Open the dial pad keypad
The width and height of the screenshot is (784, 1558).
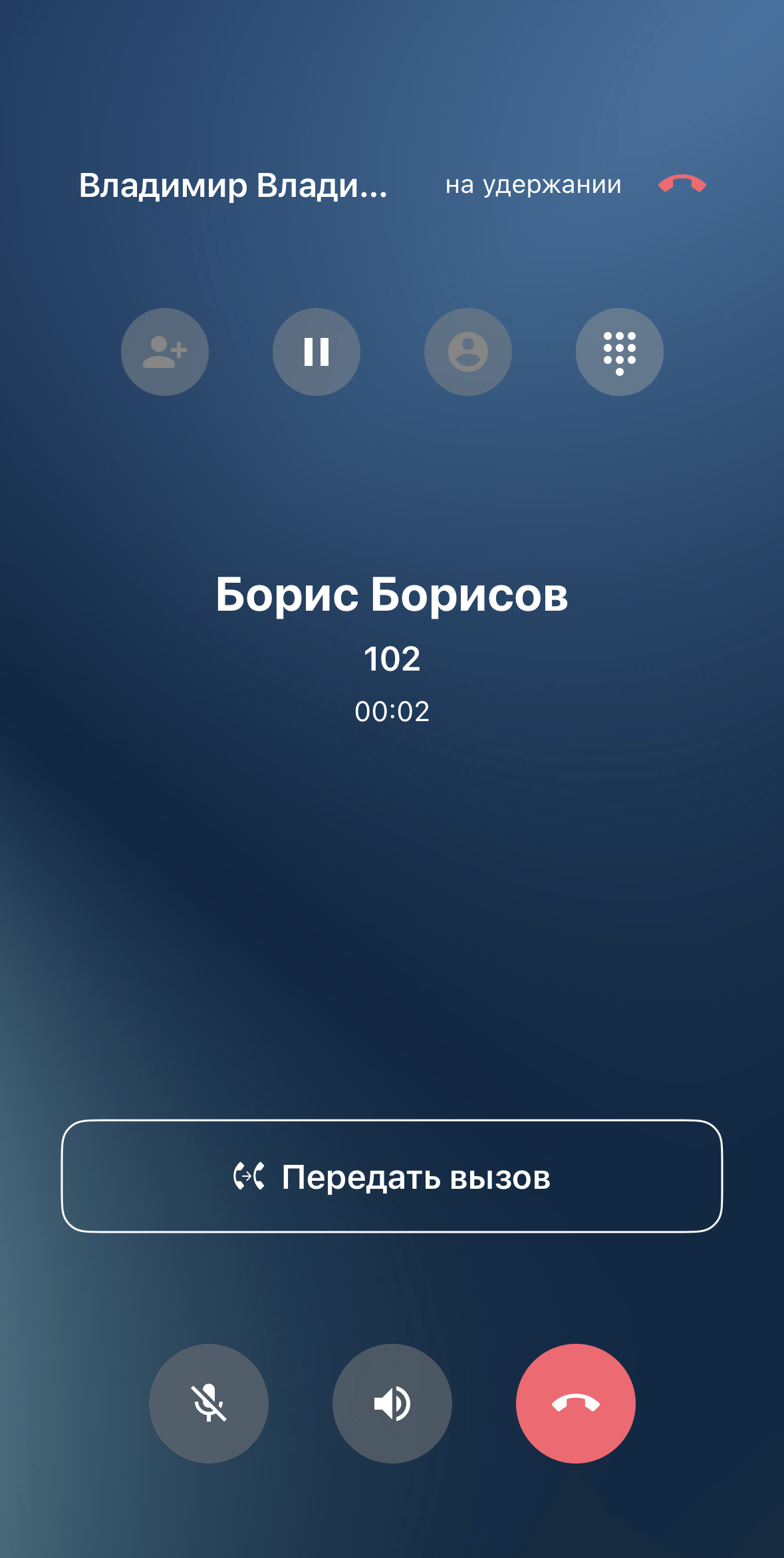point(619,352)
